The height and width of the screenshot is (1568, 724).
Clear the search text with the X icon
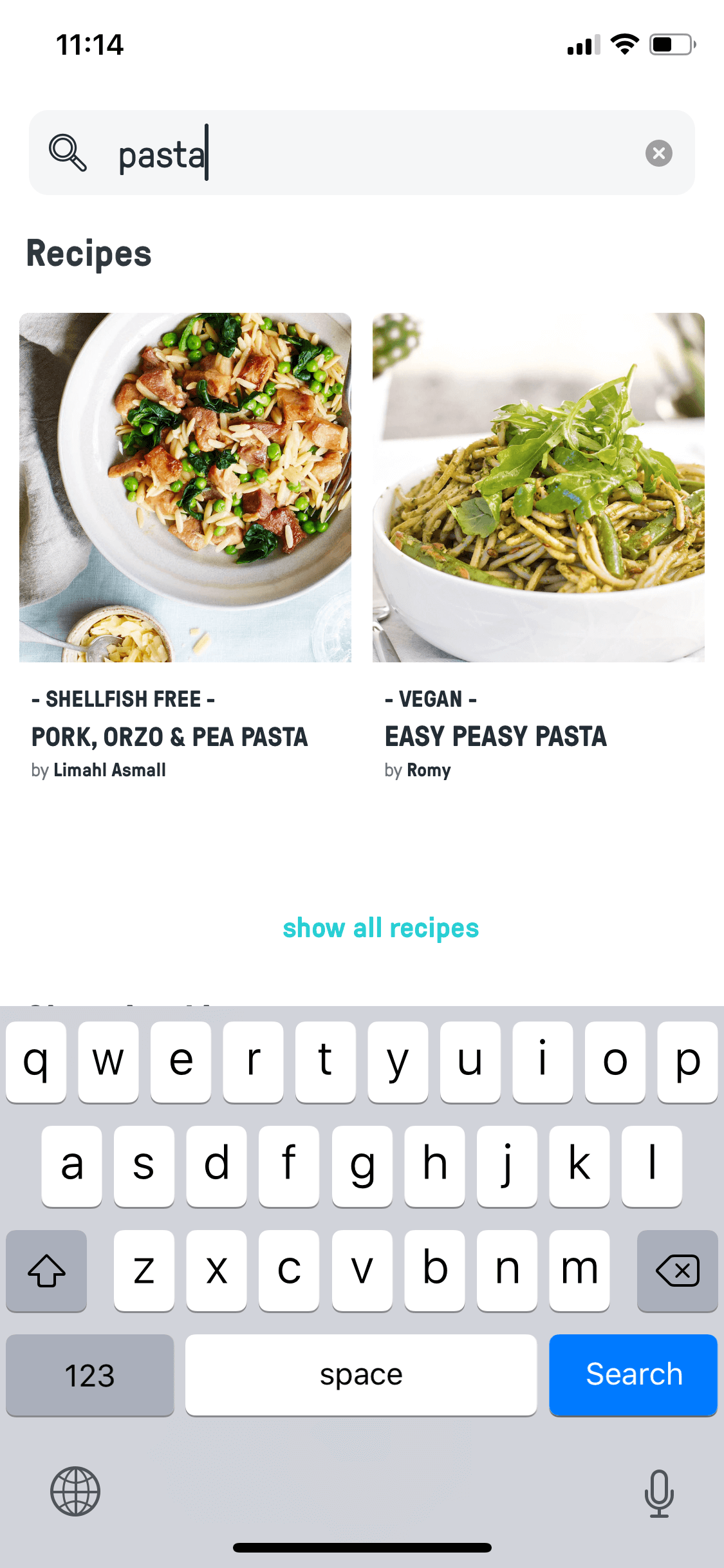(x=658, y=153)
